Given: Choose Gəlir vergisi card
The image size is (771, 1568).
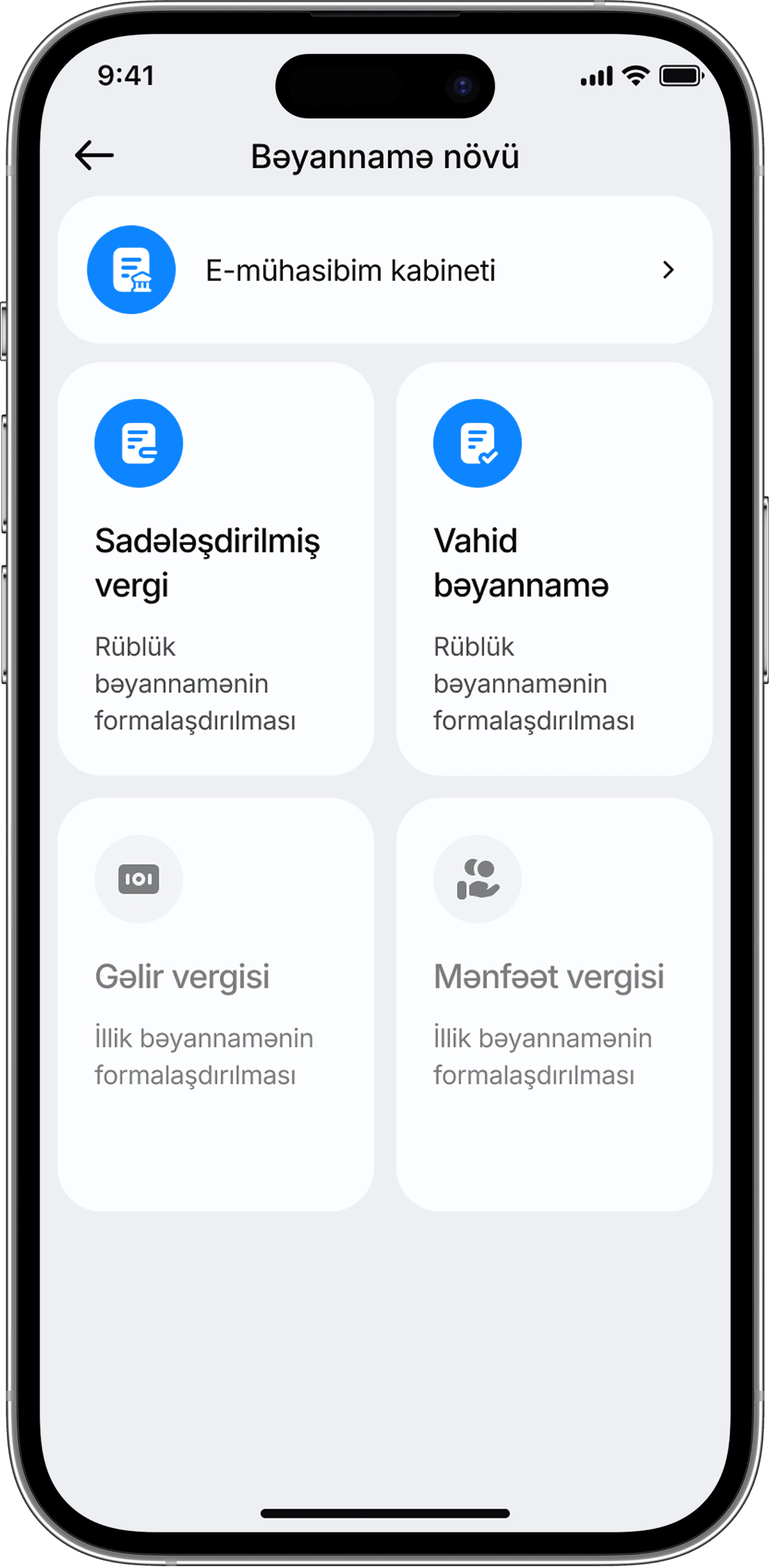Looking at the screenshot, I should [216, 1005].
